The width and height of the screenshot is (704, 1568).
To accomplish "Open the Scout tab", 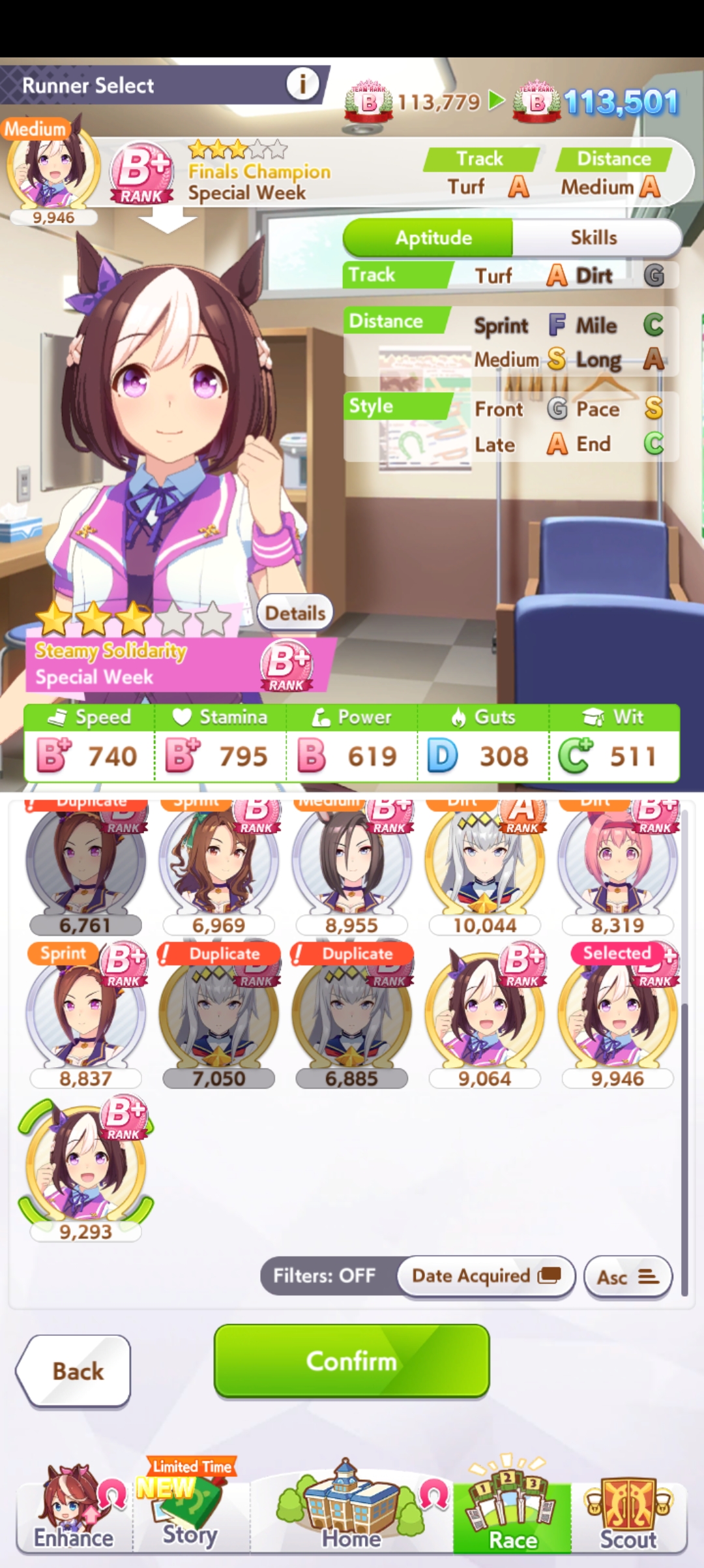I will click(x=628, y=1512).
